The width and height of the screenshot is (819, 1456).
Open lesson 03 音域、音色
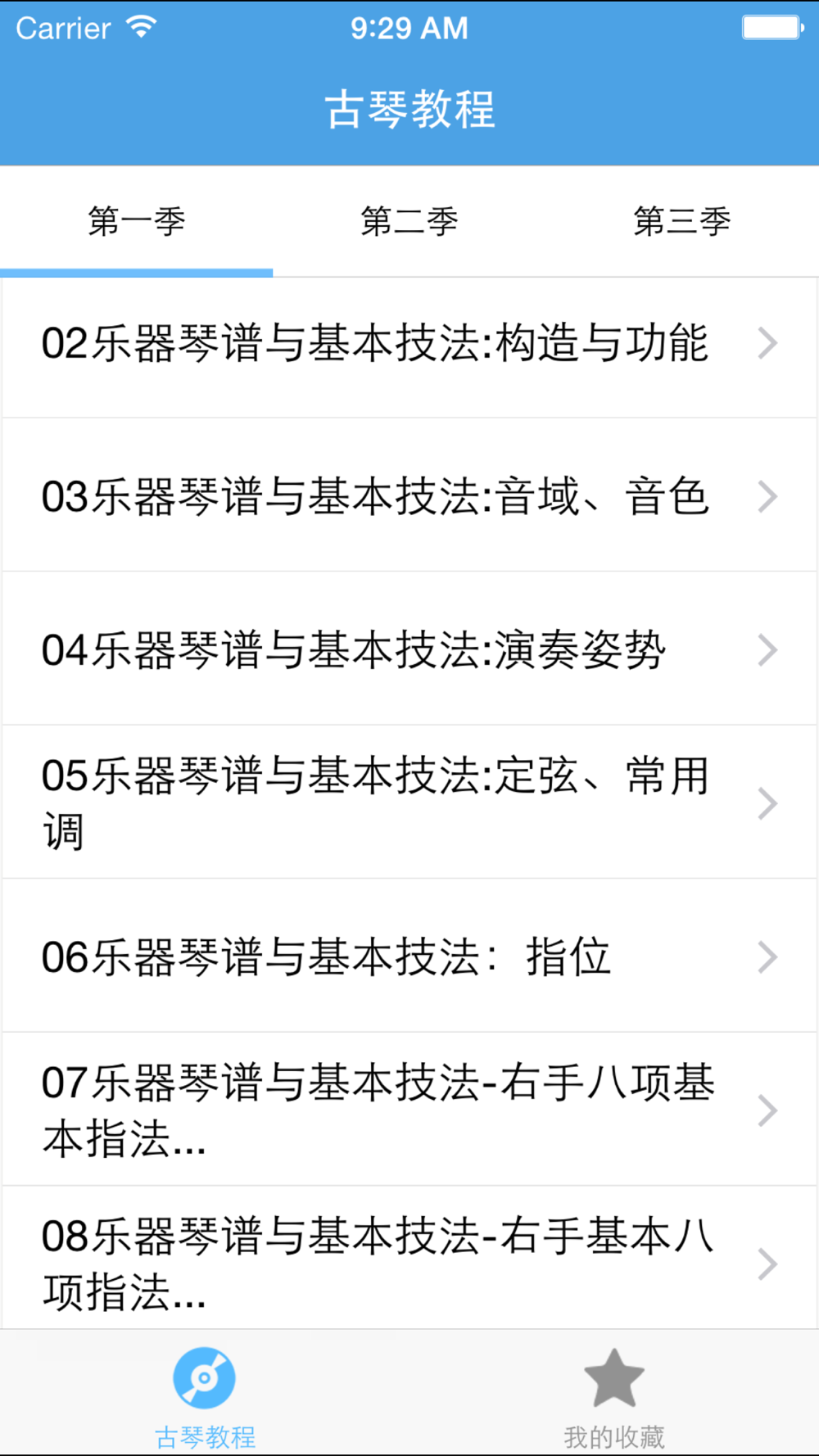click(x=409, y=495)
